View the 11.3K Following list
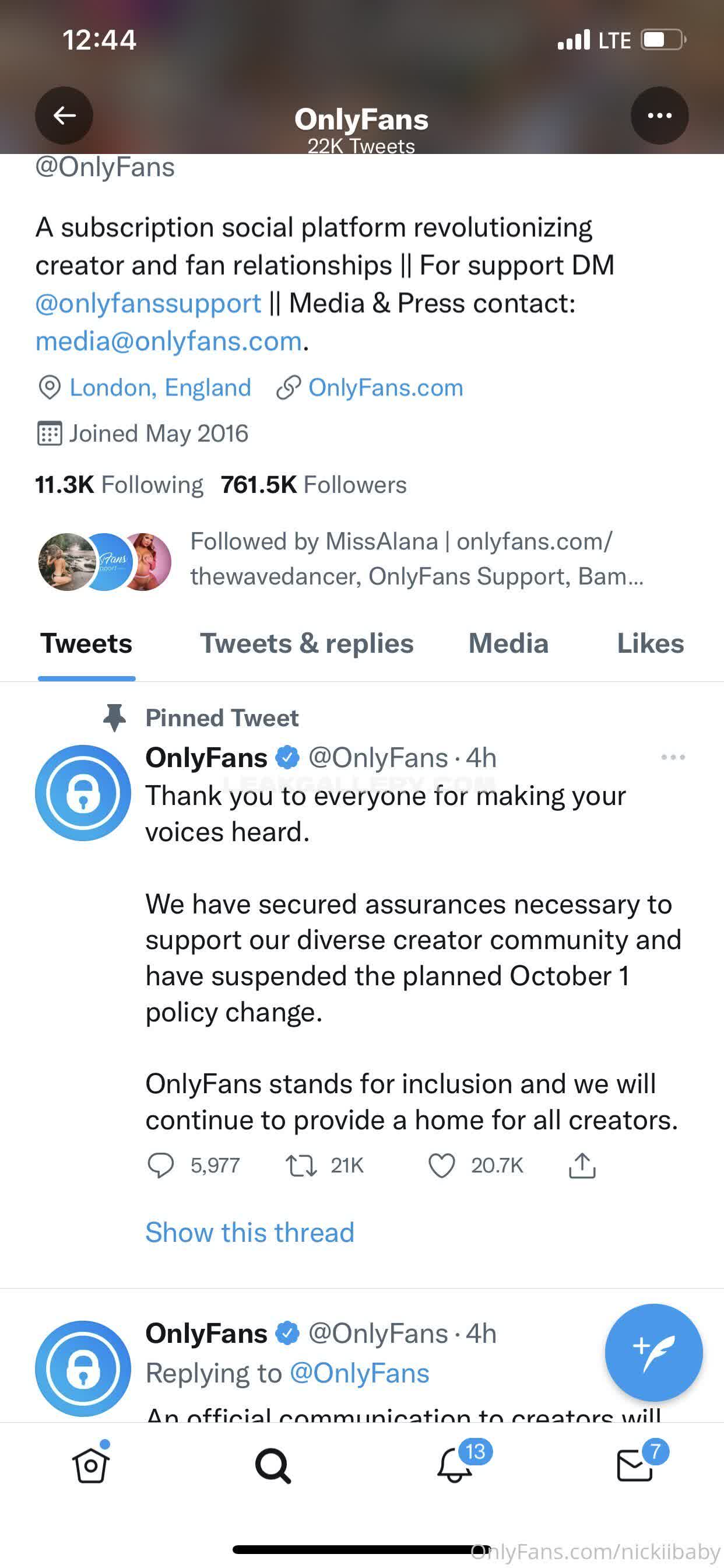 pyautogui.click(x=119, y=485)
